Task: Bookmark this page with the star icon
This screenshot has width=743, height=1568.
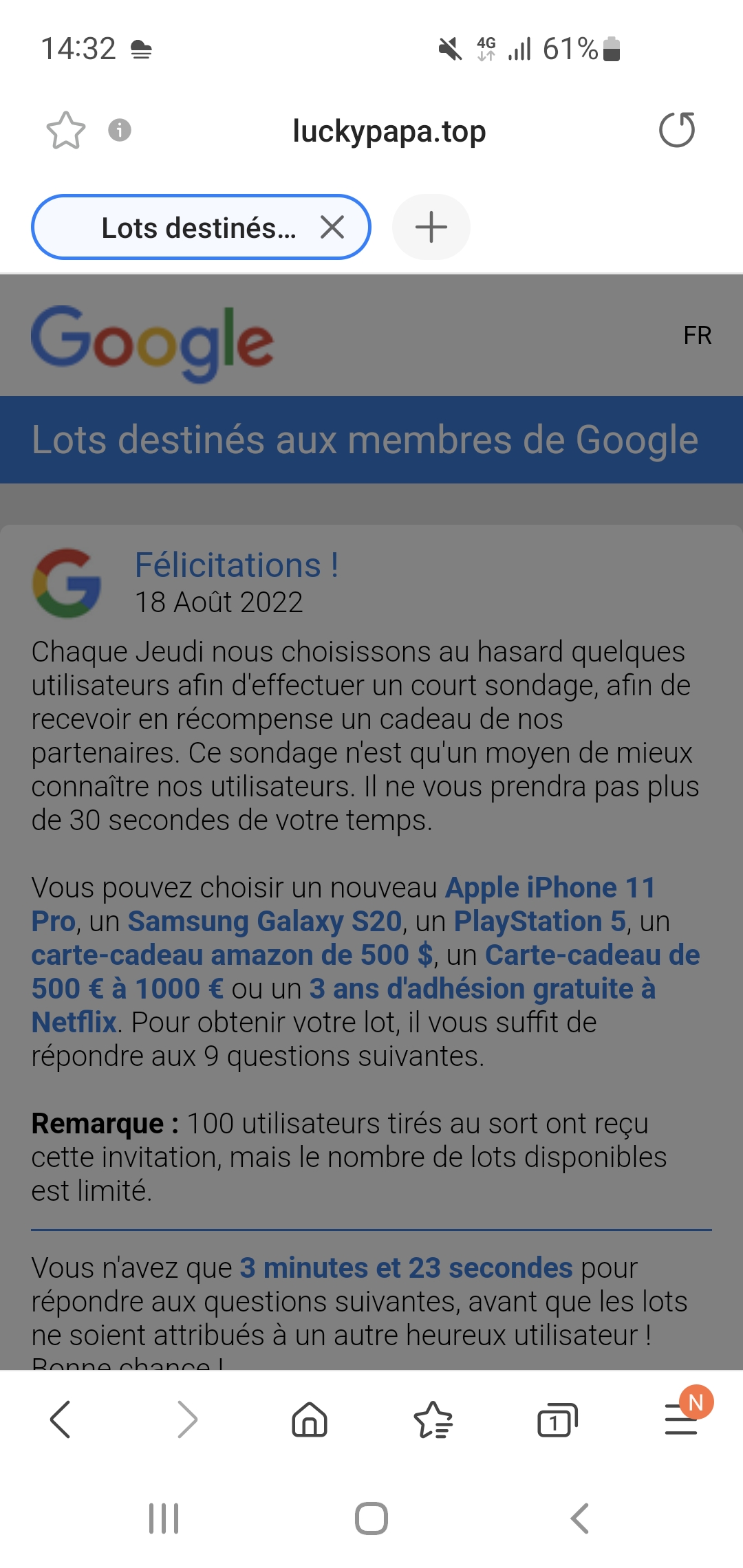Action: 66,131
